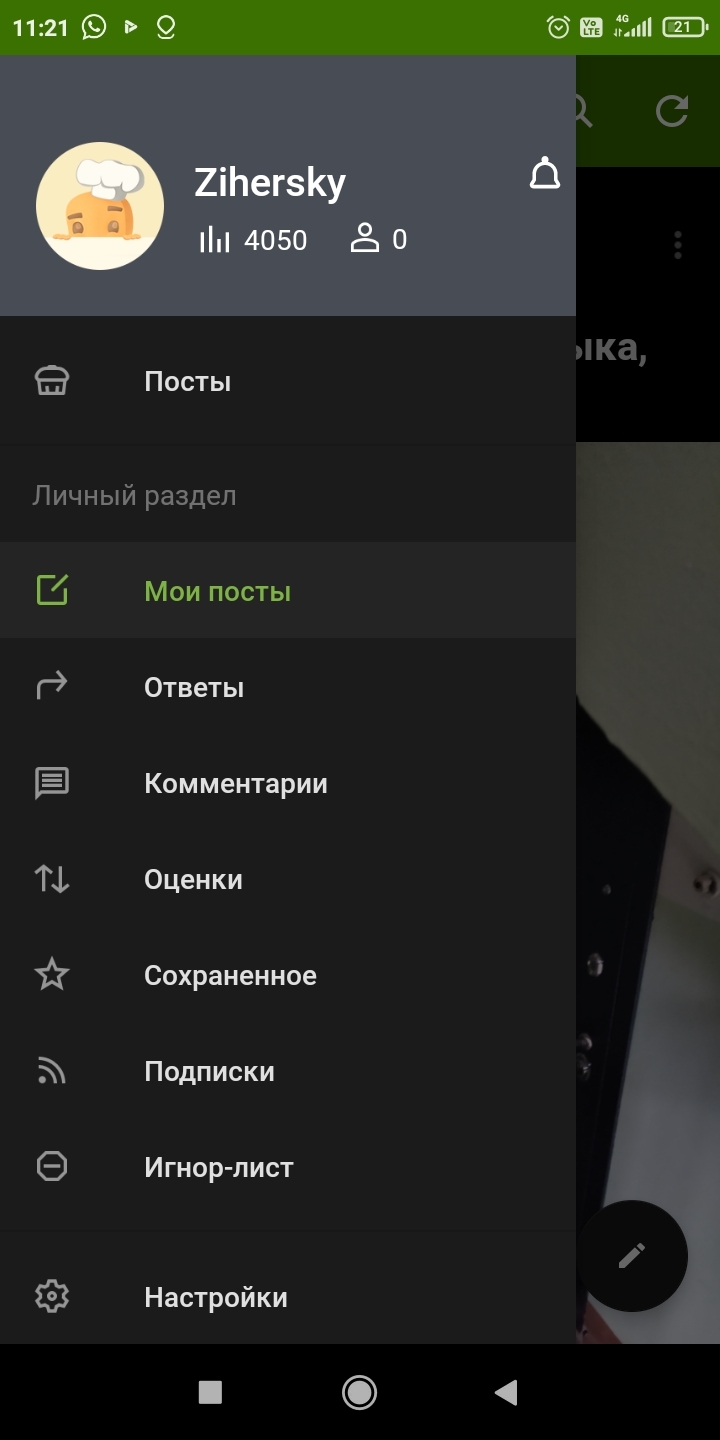Open the Zihersky profile avatar
Viewport: 720px width, 1440px height.
[x=100, y=206]
